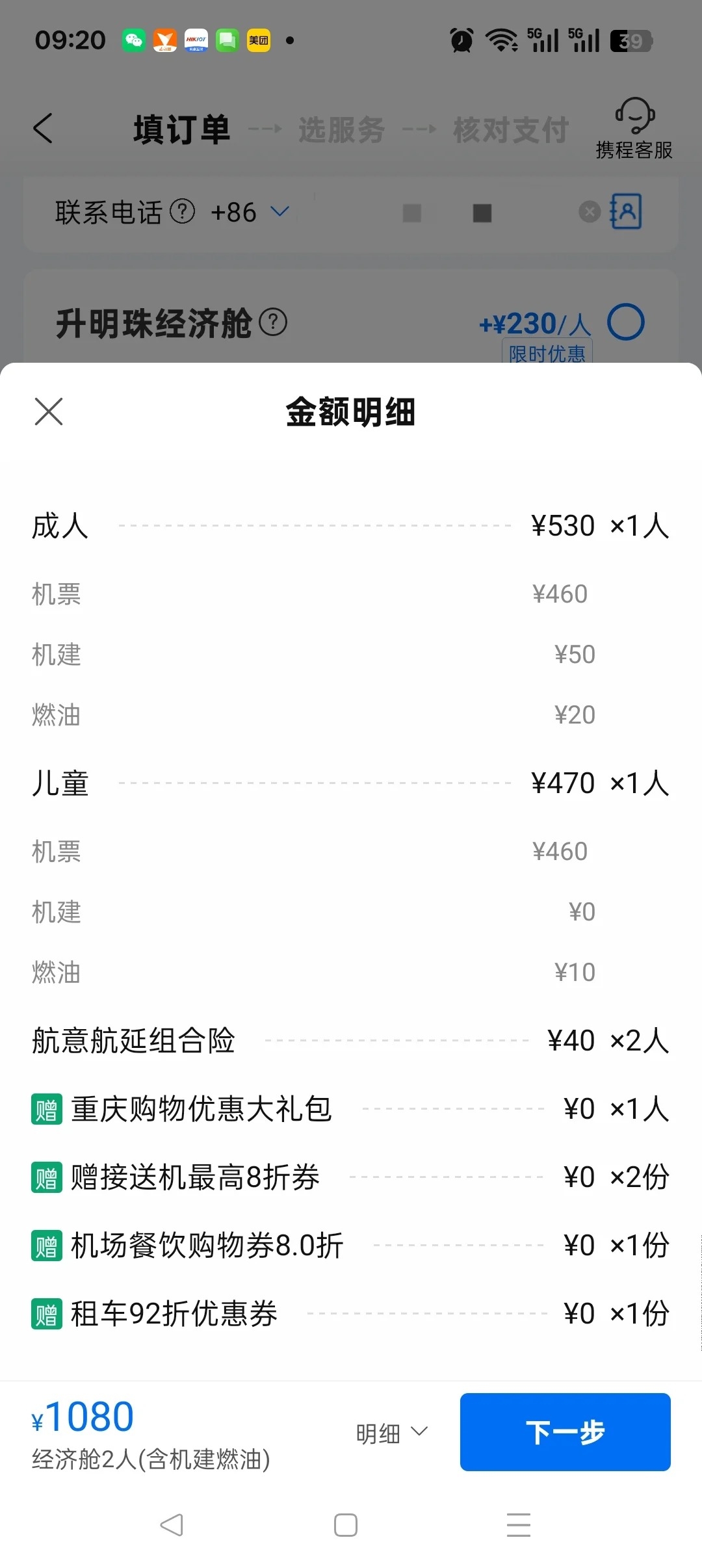Collapse the 明细 price breakdown
Image resolution: width=702 pixels, height=1568 pixels.
pyautogui.click(x=391, y=1433)
